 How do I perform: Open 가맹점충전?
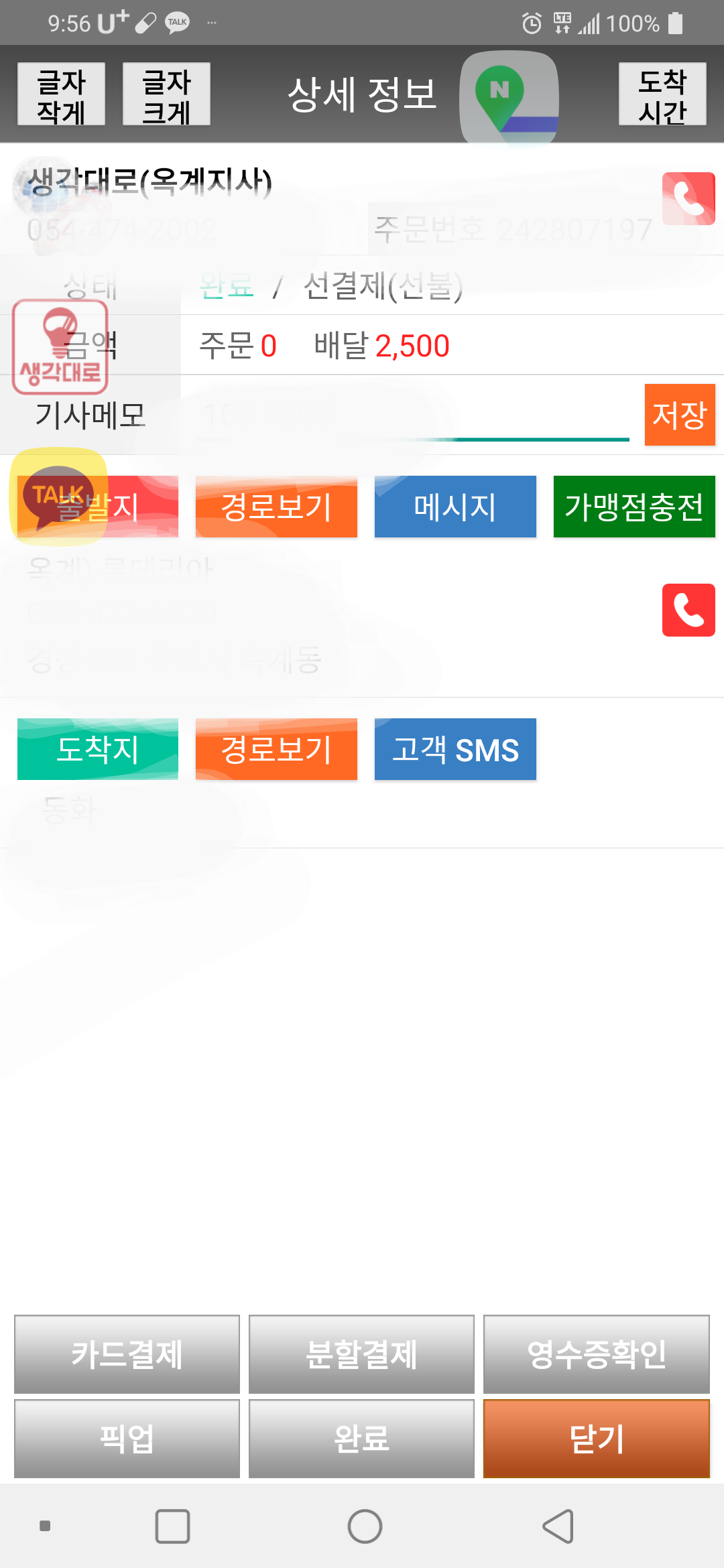(634, 507)
